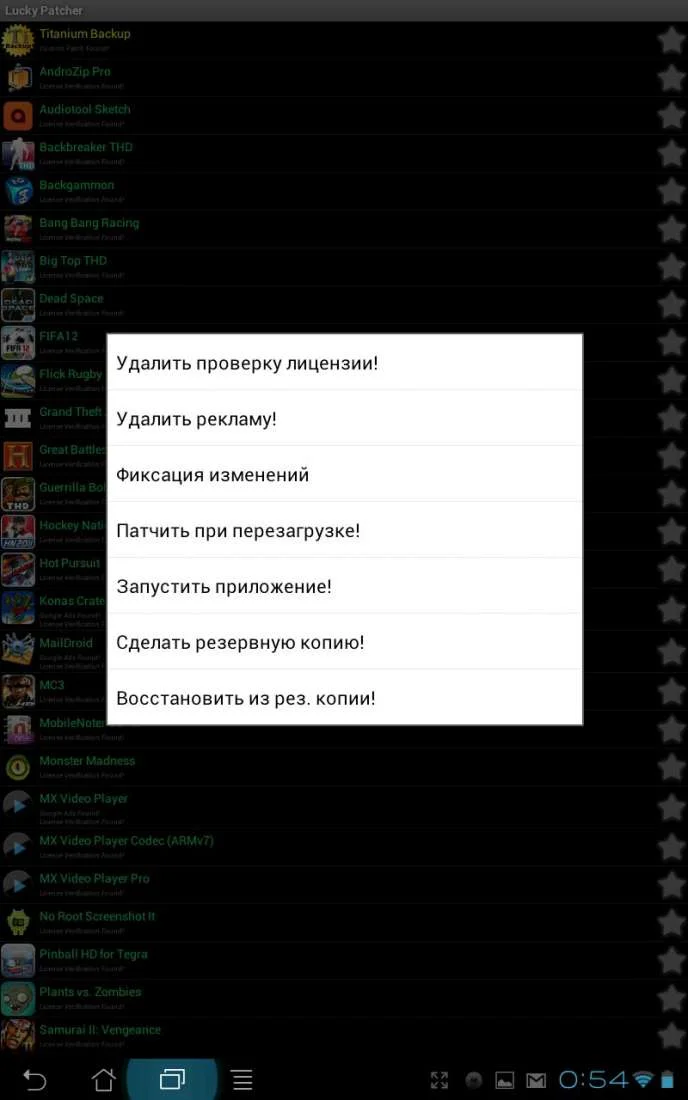688x1100 pixels.
Task: Open Titanium Backup in the list
Action: 85,39
